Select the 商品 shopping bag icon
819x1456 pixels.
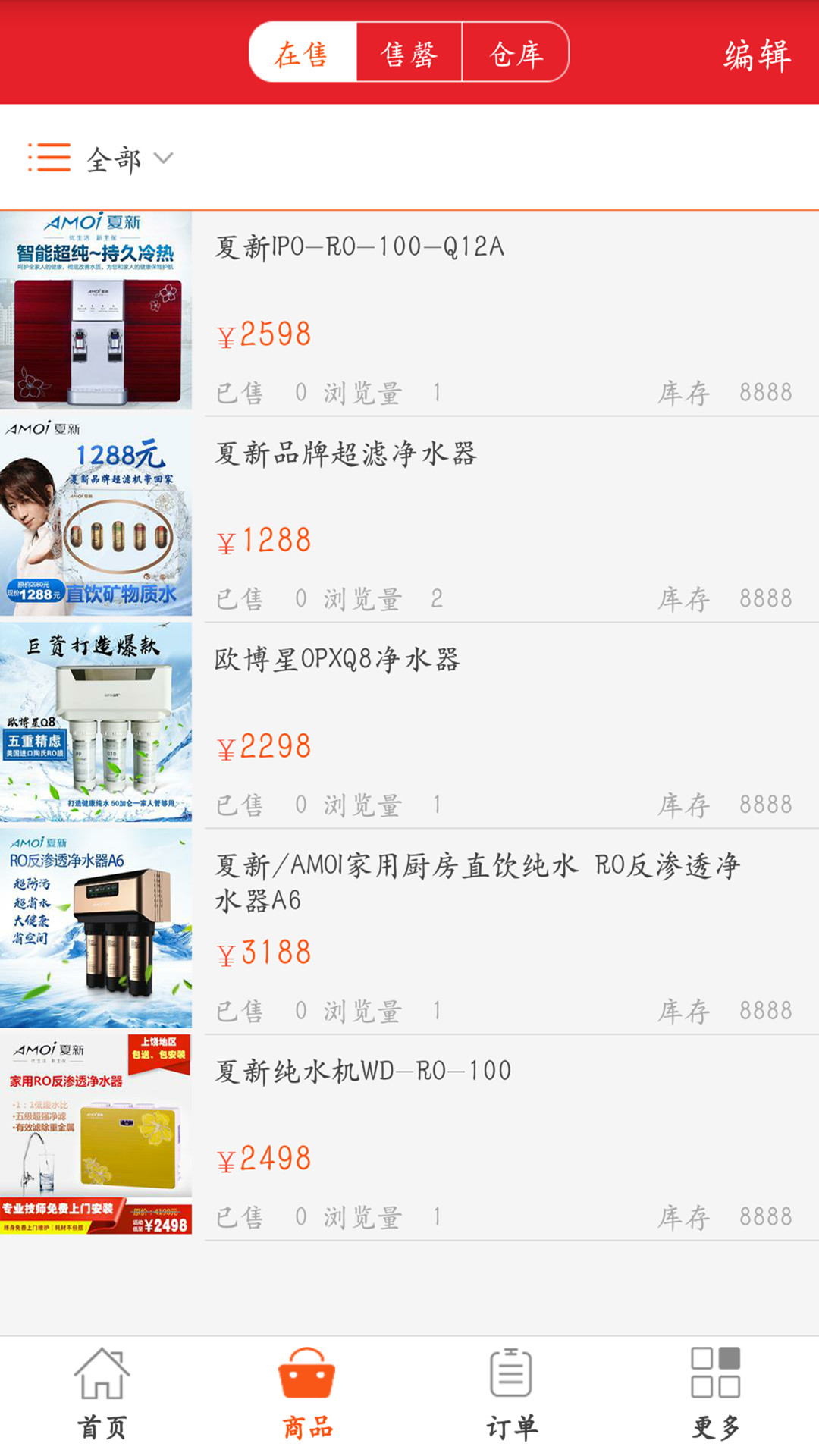tap(307, 1380)
